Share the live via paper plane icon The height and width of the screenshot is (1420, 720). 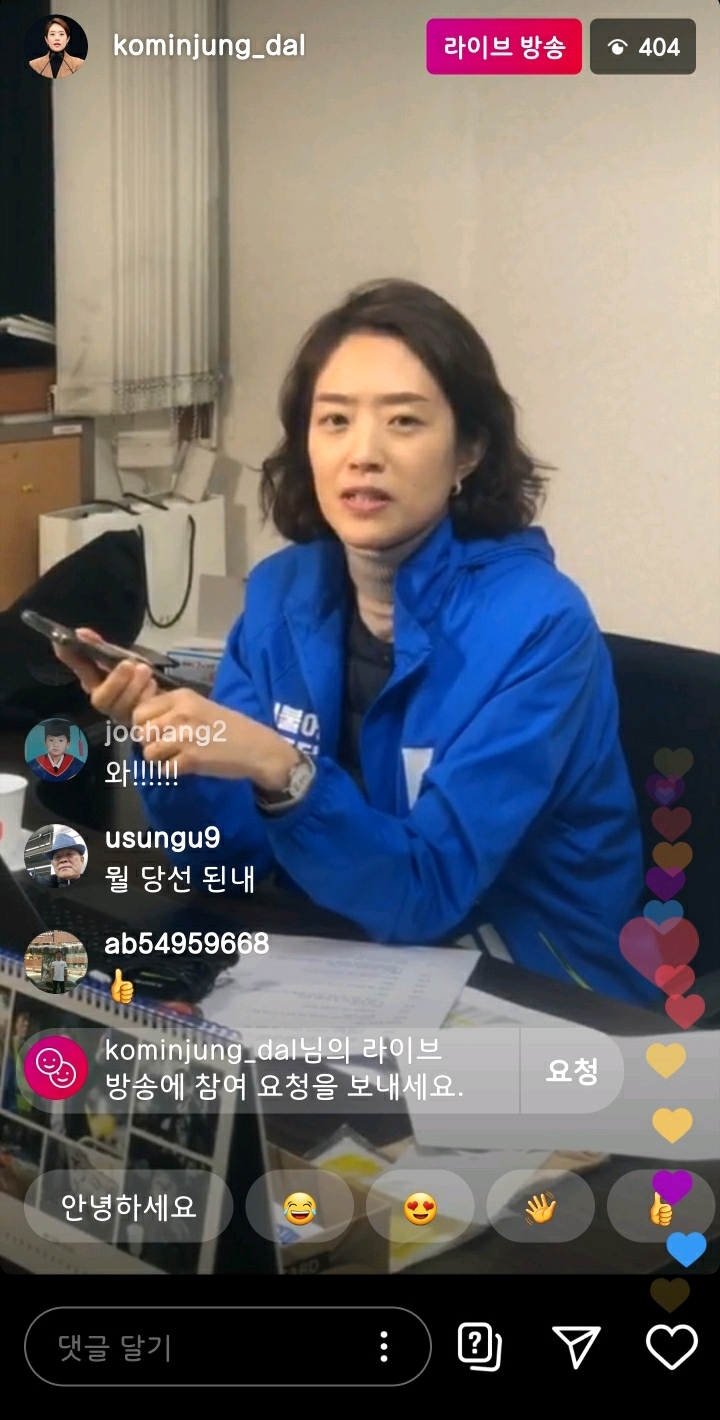[577, 1346]
